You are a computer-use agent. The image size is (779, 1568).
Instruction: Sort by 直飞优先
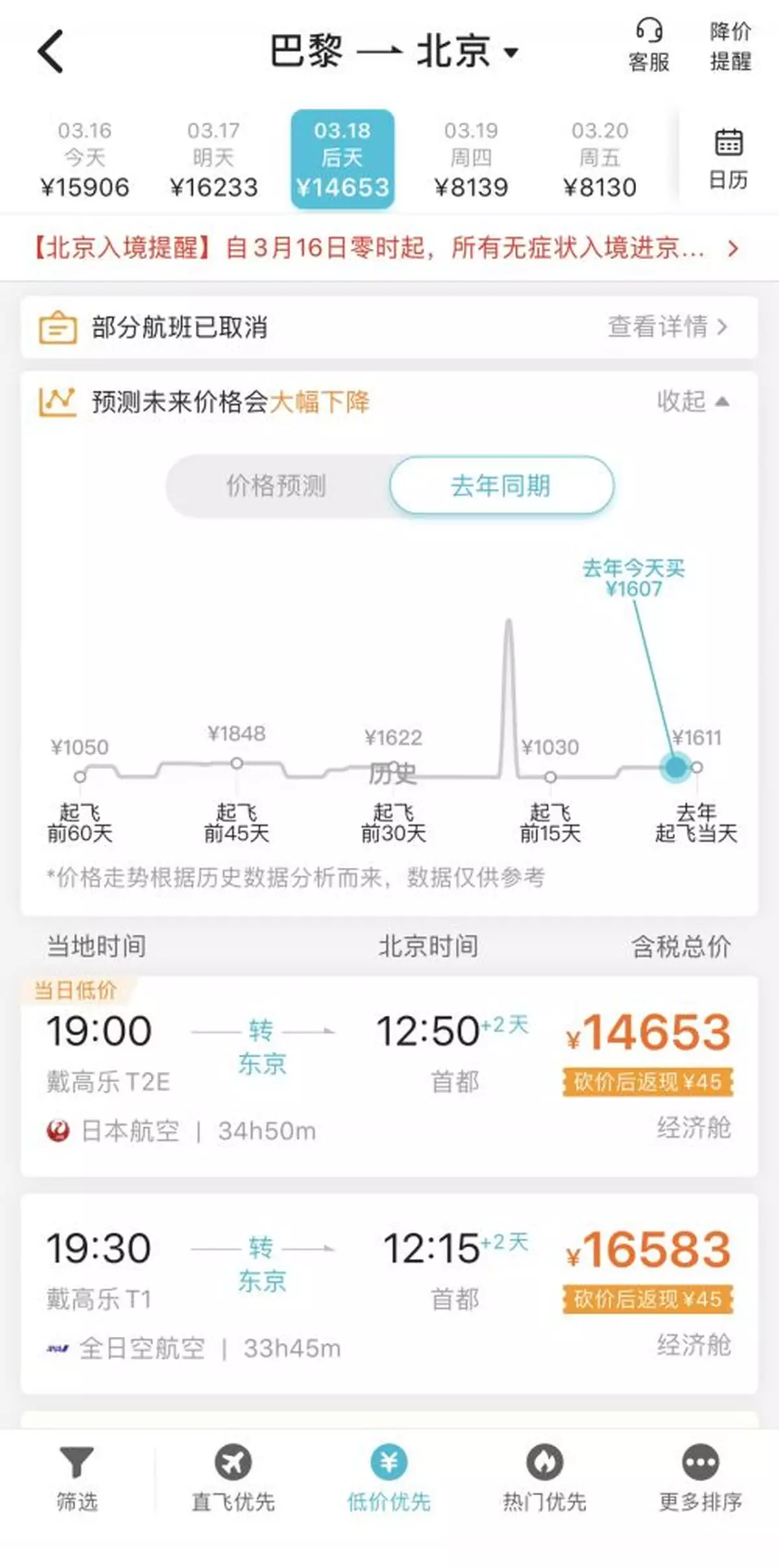click(x=233, y=1476)
